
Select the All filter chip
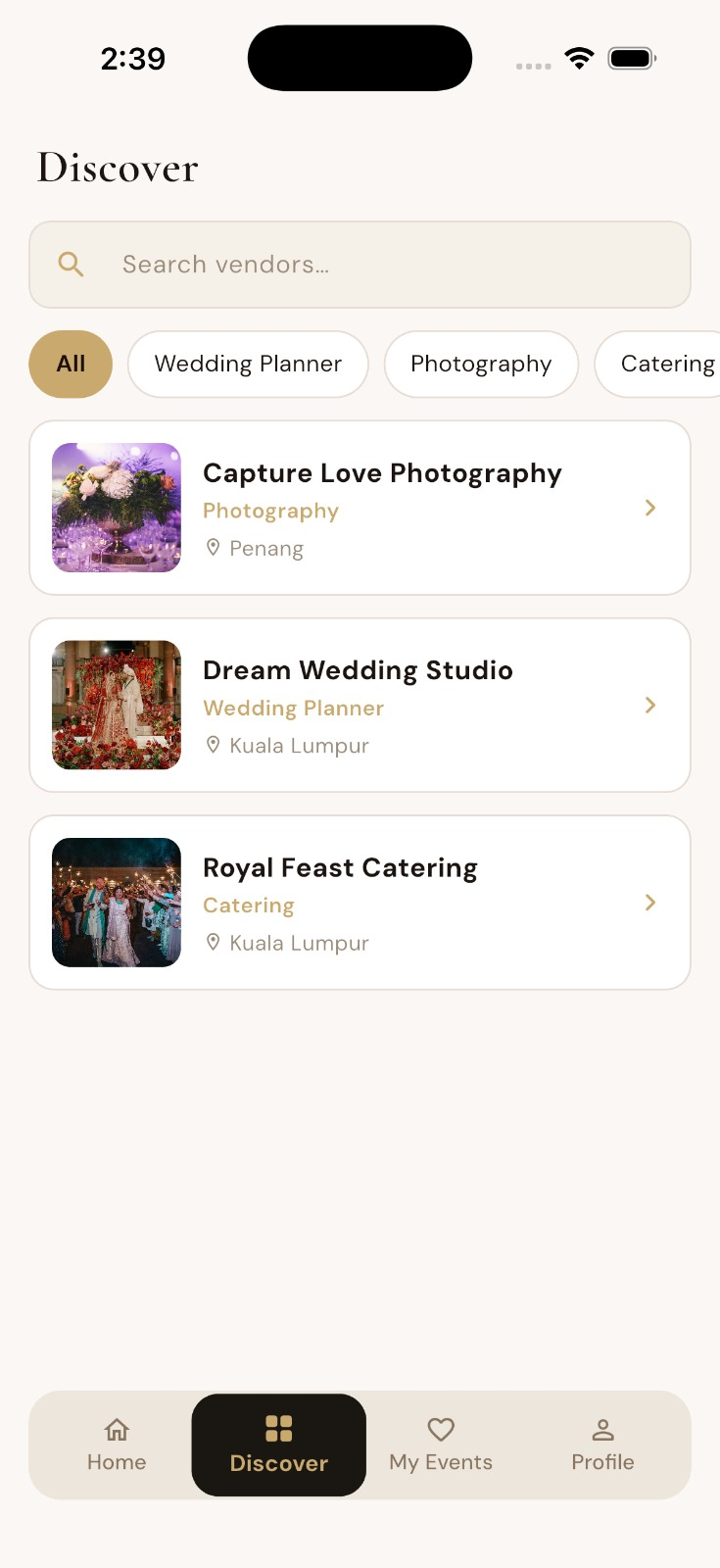click(71, 364)
